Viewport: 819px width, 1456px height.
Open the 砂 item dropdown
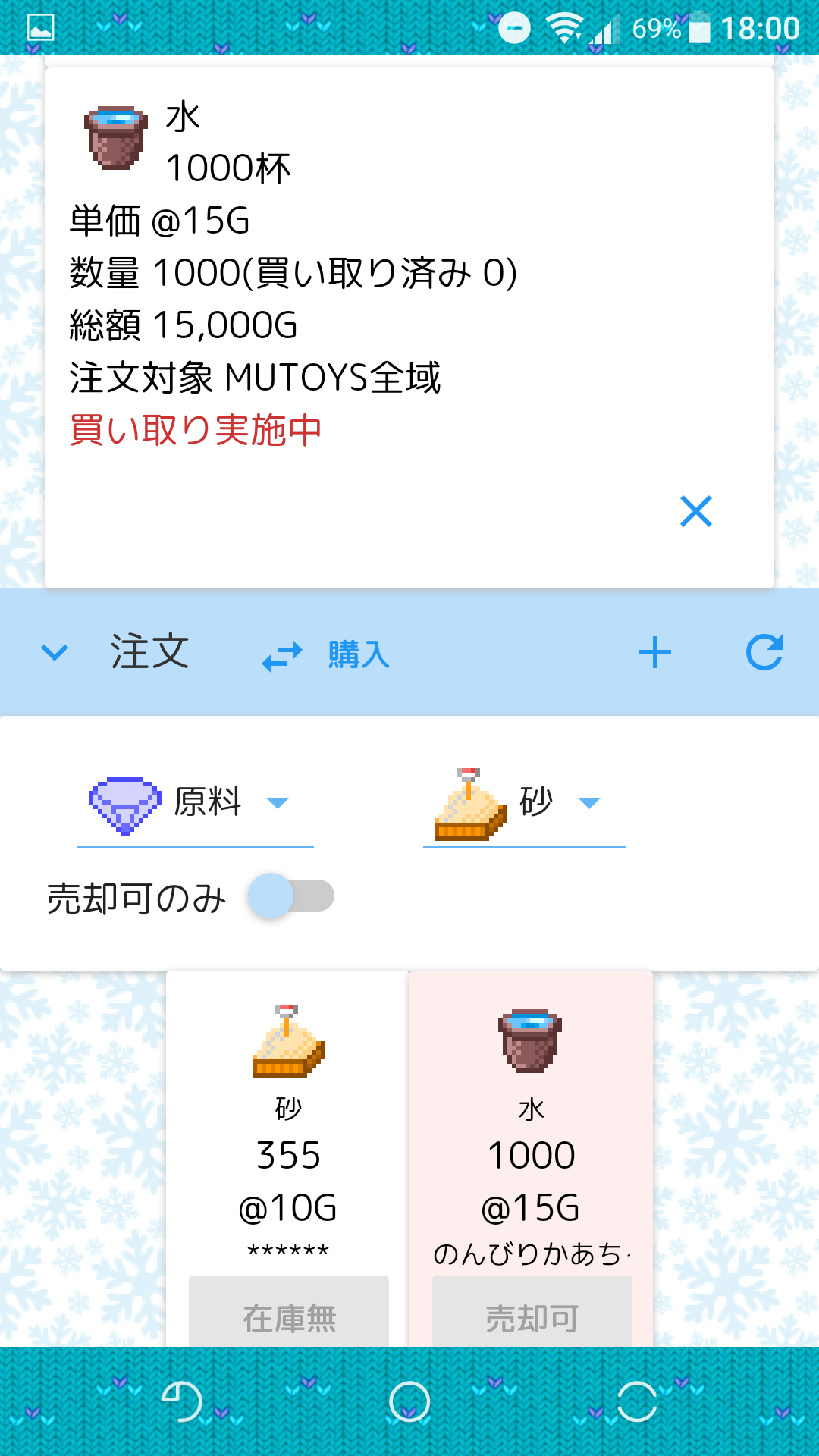point(524,803)
